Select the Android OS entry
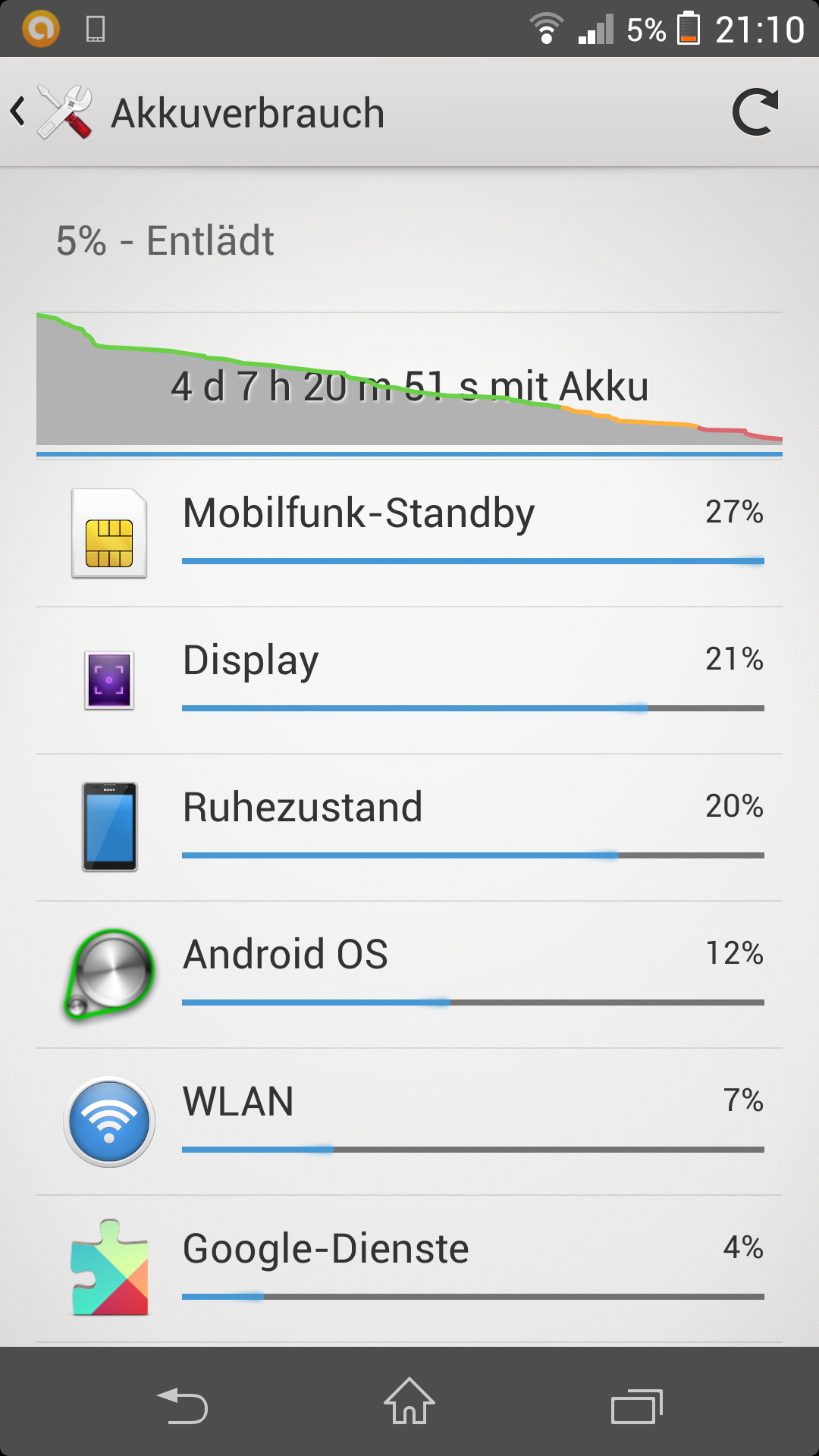Image resolution: width=819 pixels, height=1456 pixels. coord(409,974)
